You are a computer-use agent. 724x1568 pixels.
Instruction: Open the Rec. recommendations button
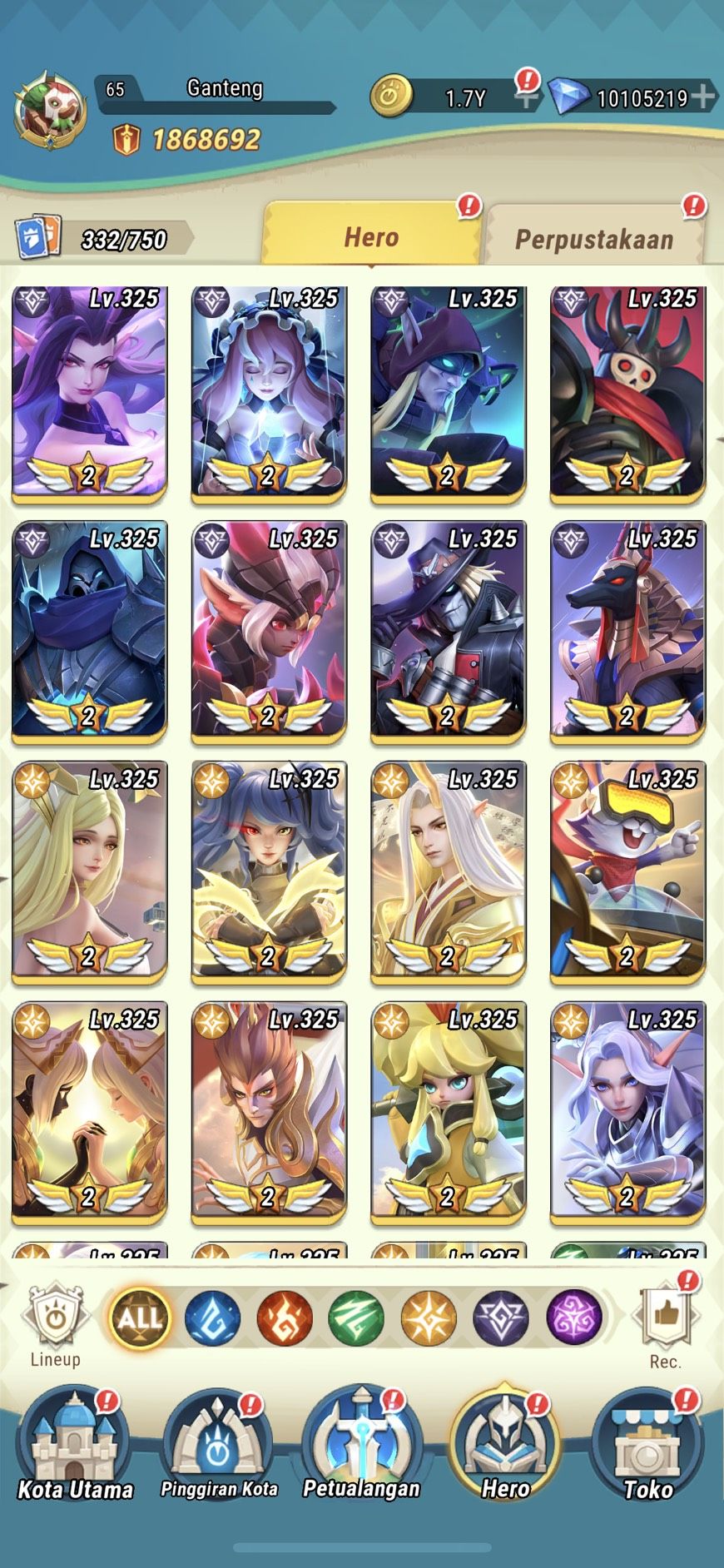coord(665,1324)
